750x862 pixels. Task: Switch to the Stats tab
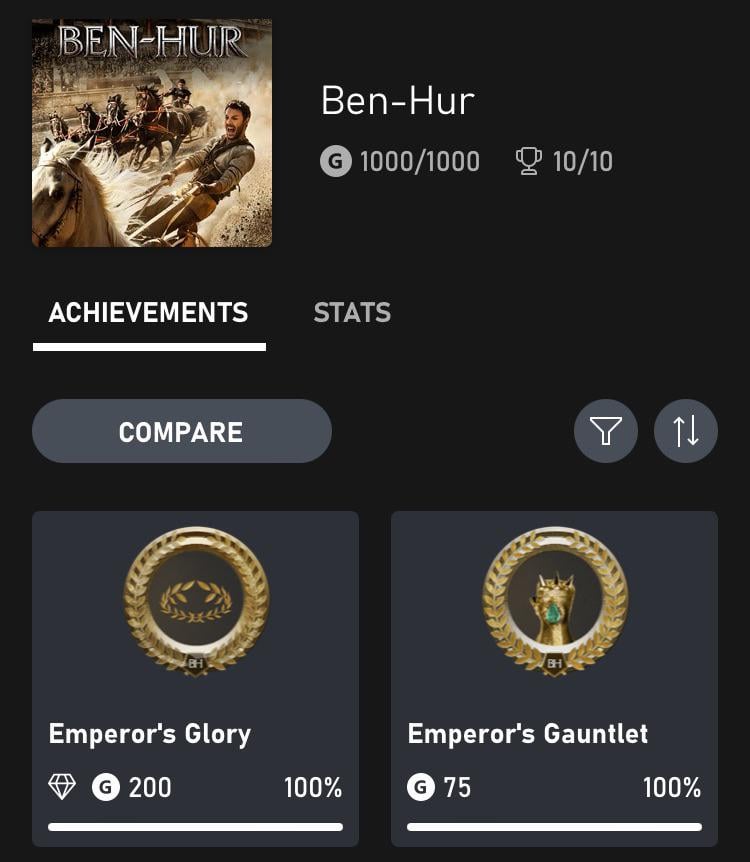[352, 313]
